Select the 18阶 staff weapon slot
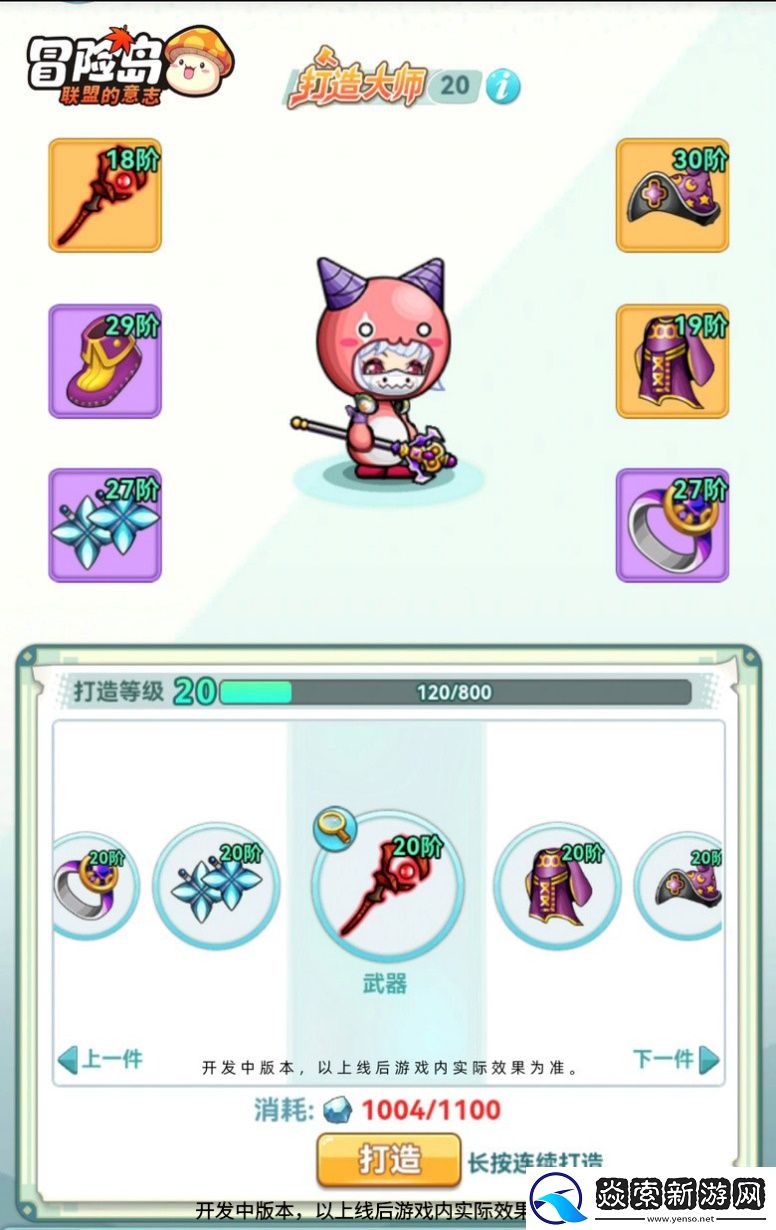Image resolution: width=776 pixels, height=1230 pixels. (x=105, y=195)
